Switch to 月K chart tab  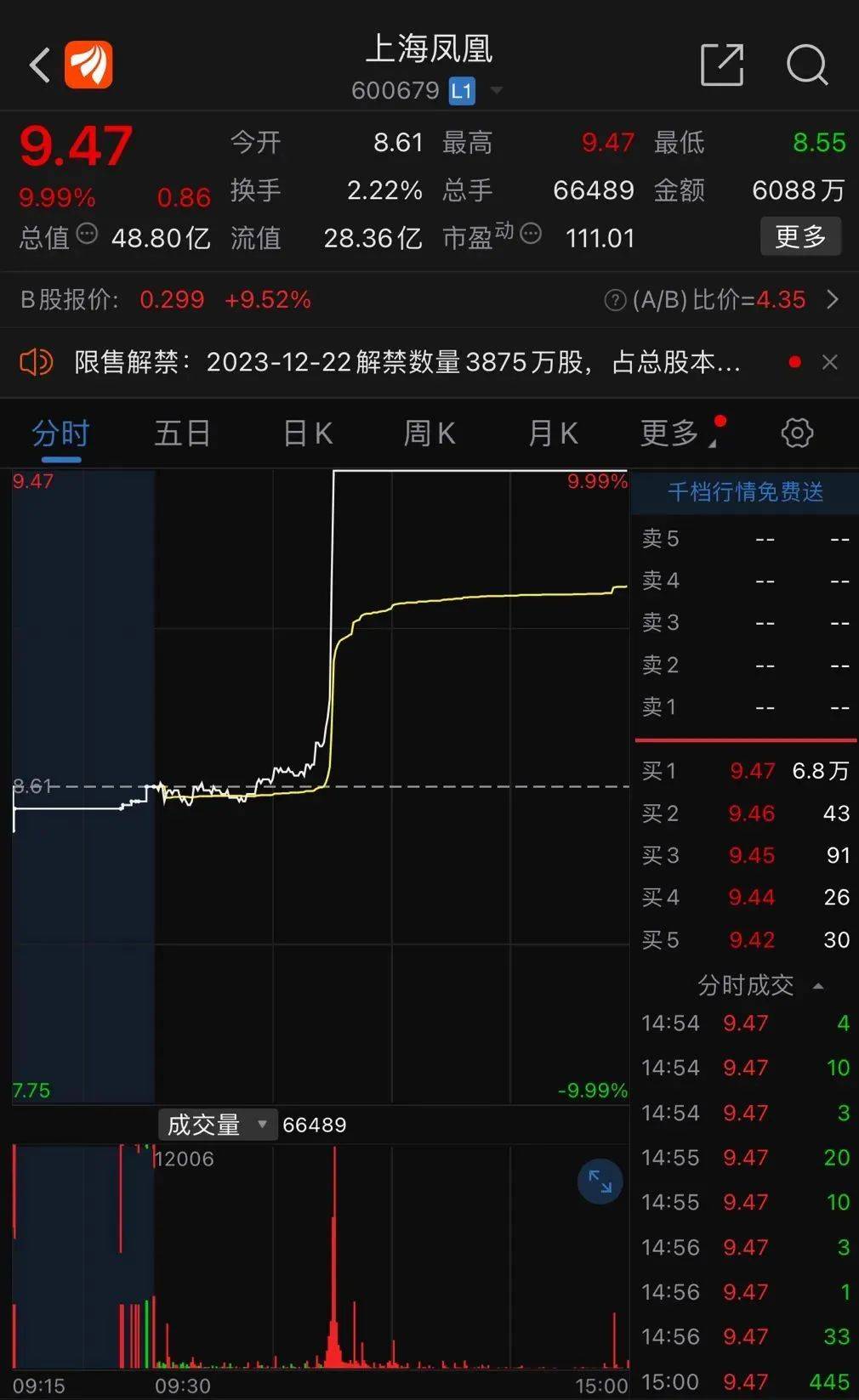pos(552,434)
